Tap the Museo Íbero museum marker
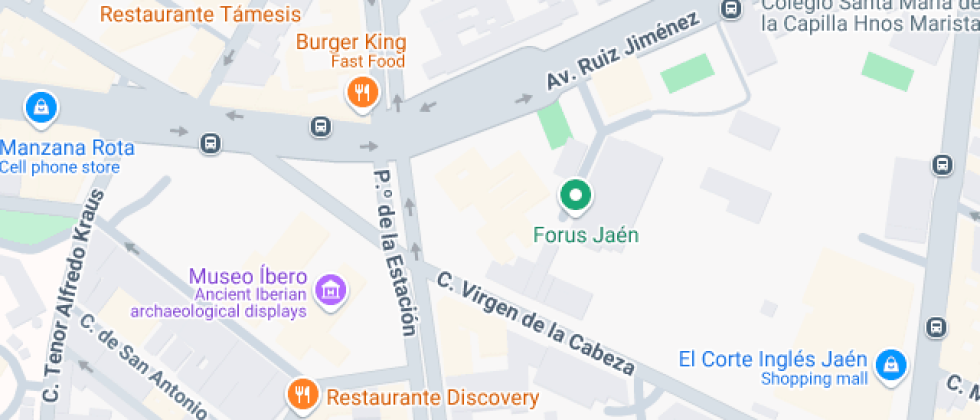980x420 pixels. [x=331, y=291]
